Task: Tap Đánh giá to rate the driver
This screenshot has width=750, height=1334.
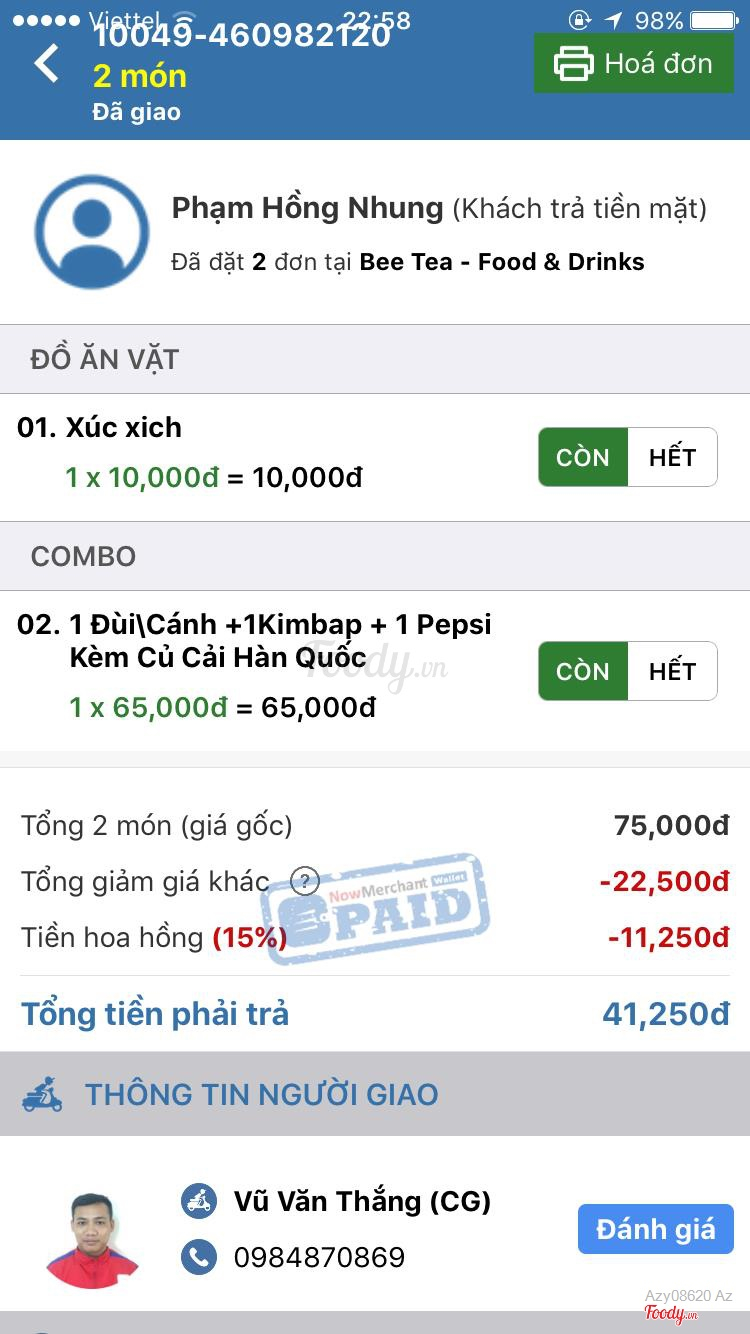Action: tap(655, 1229)
